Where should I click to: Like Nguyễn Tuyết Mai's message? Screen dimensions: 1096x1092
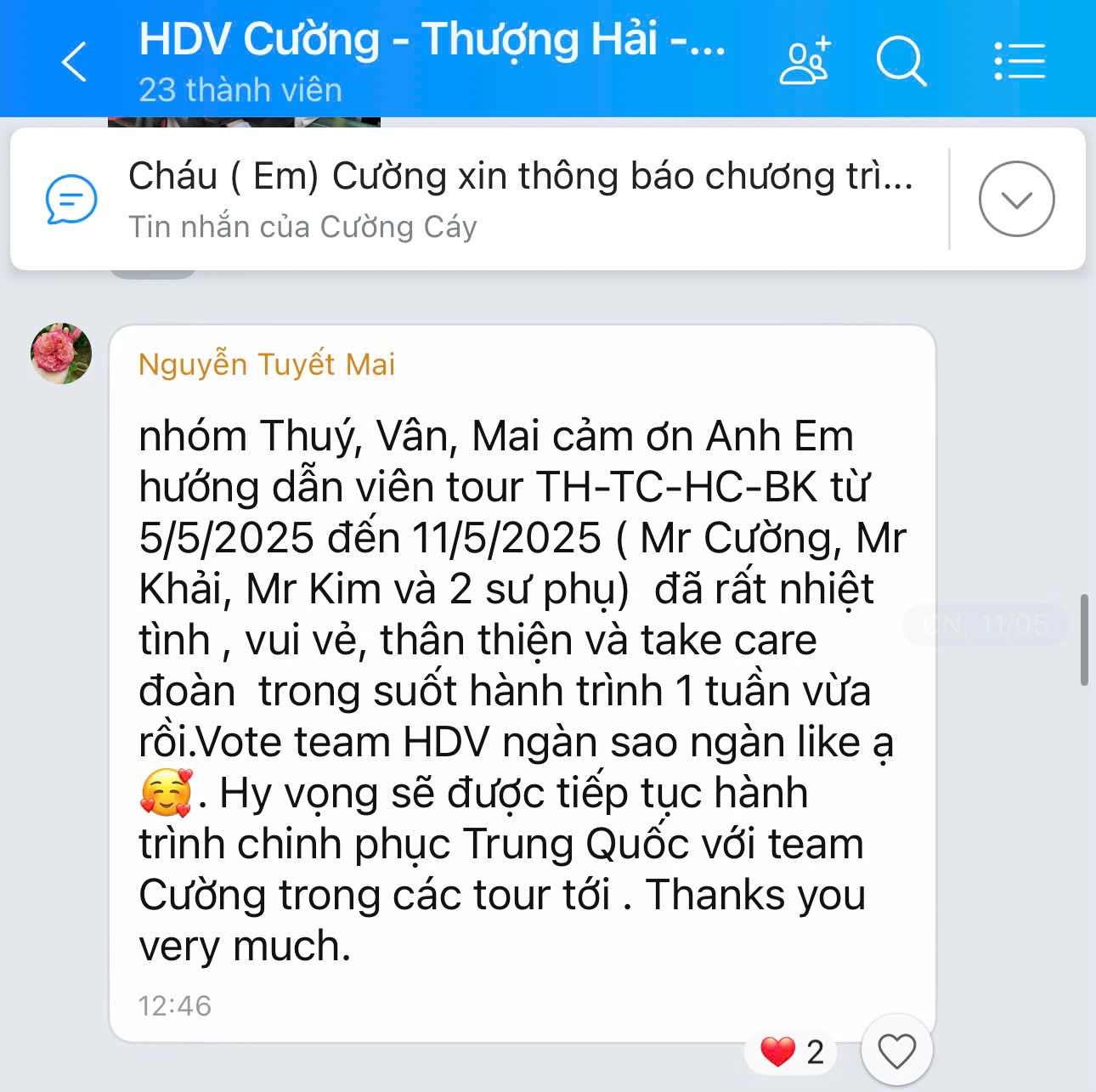[896, 1051]
